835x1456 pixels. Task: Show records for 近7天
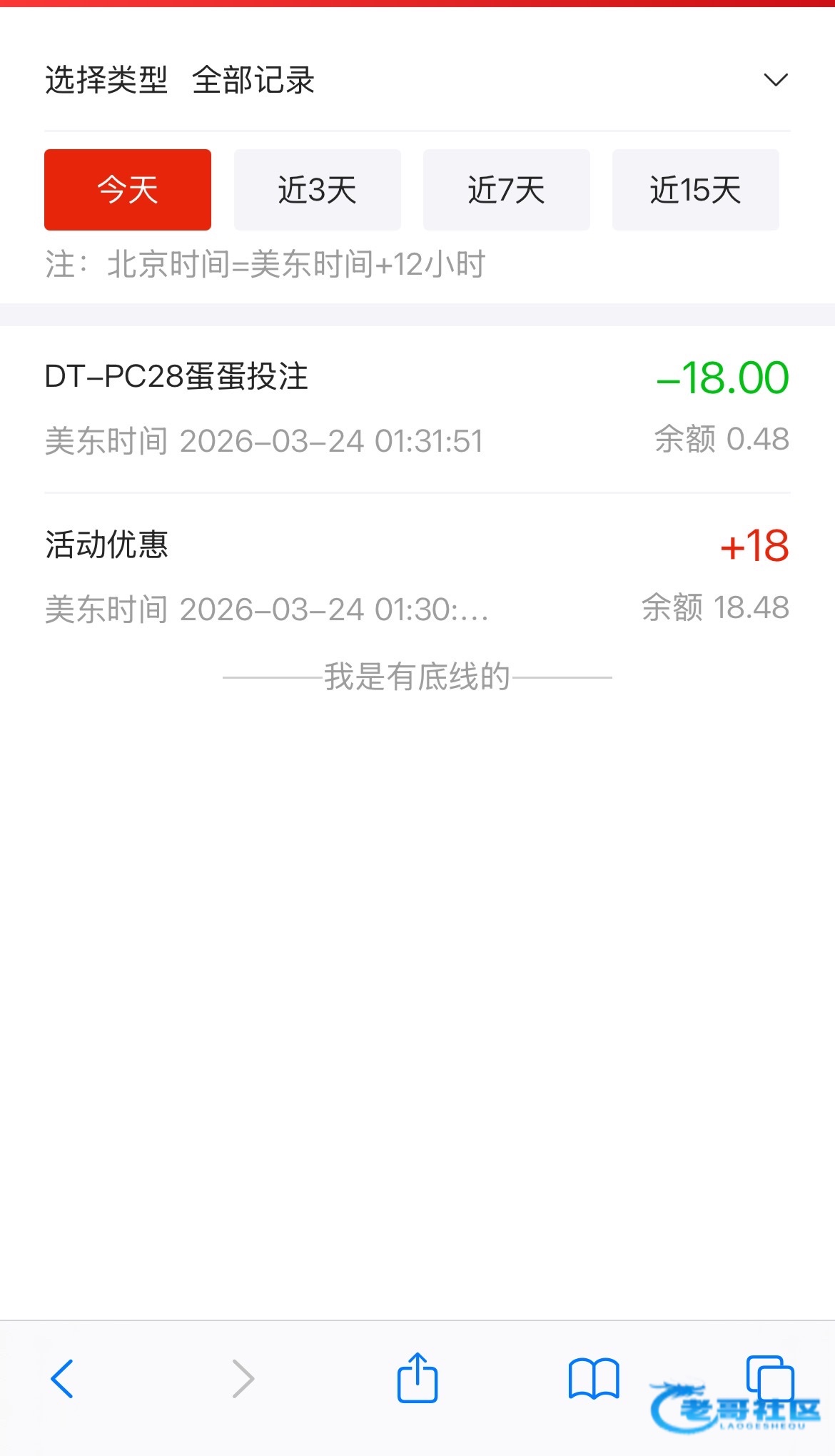(x=506, y=190)
